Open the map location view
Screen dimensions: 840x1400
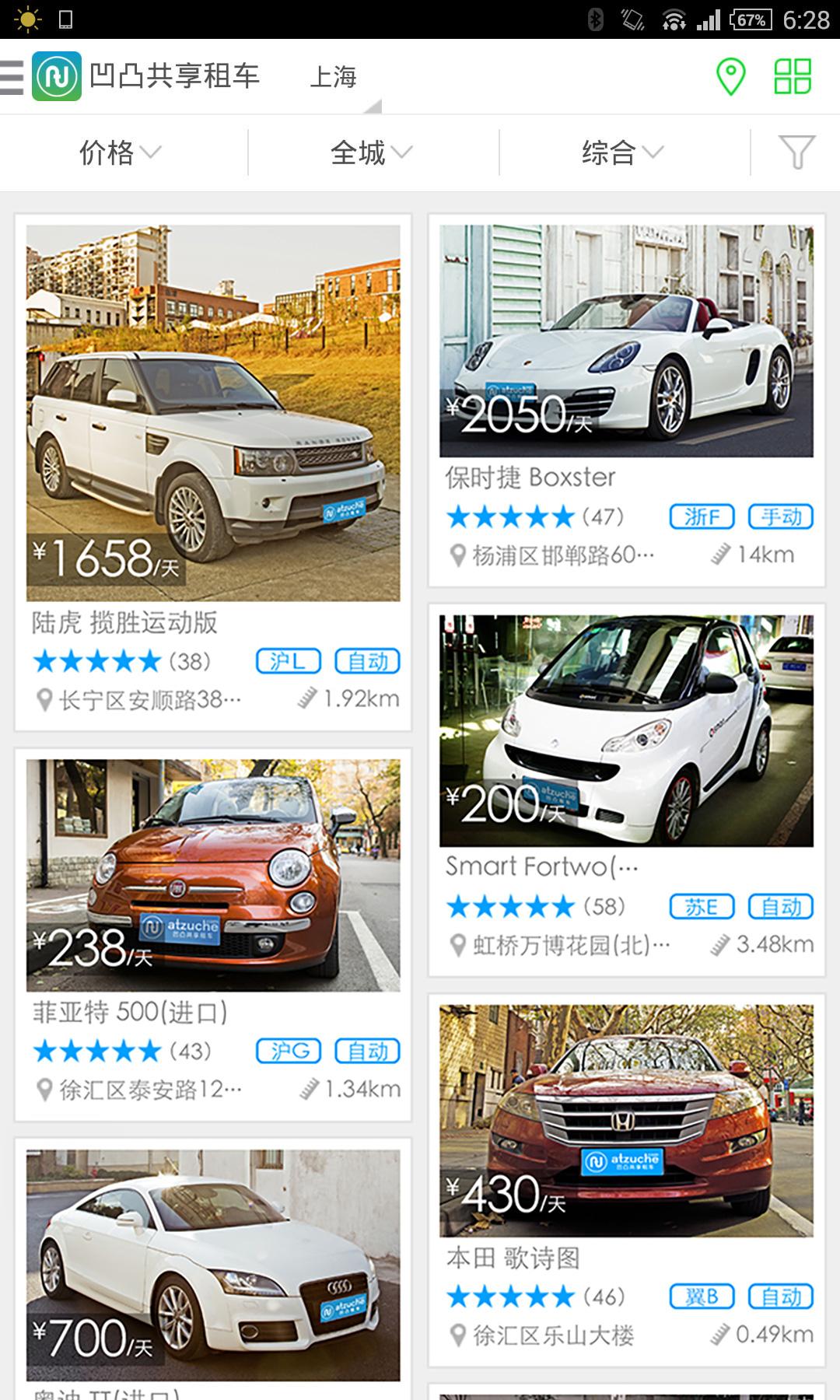pos(730,76)
